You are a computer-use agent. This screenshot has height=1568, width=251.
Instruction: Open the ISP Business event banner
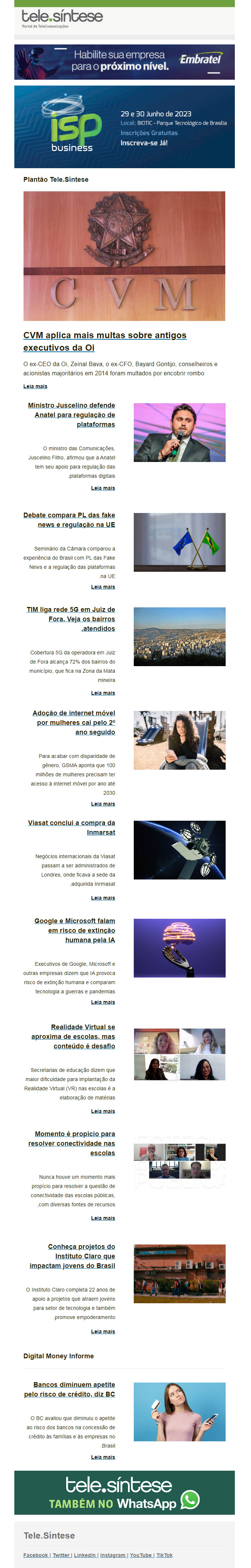tap(124, 127)
